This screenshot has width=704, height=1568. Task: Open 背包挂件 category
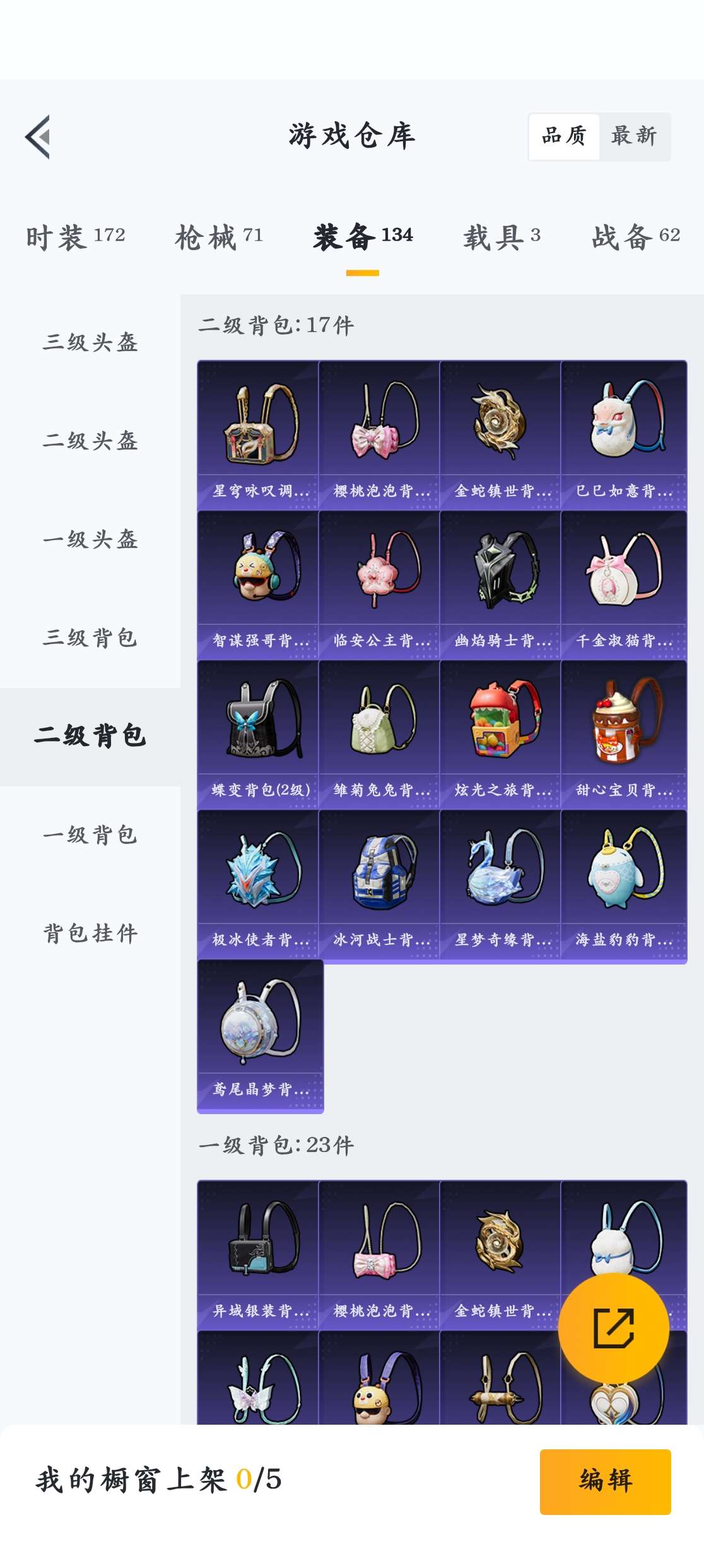tap(90, 933)
